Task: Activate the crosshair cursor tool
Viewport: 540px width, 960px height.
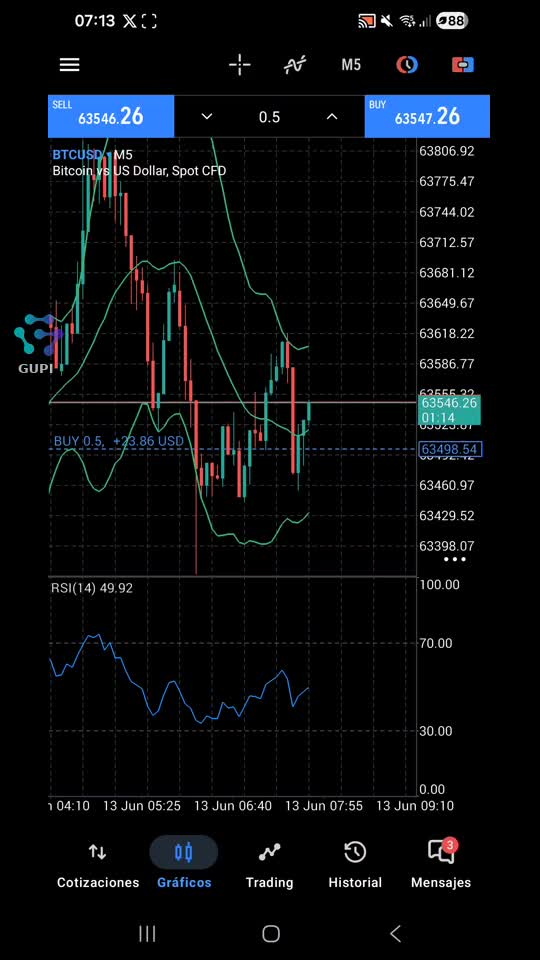Action: pyautogui.click(x=239, y=65)
